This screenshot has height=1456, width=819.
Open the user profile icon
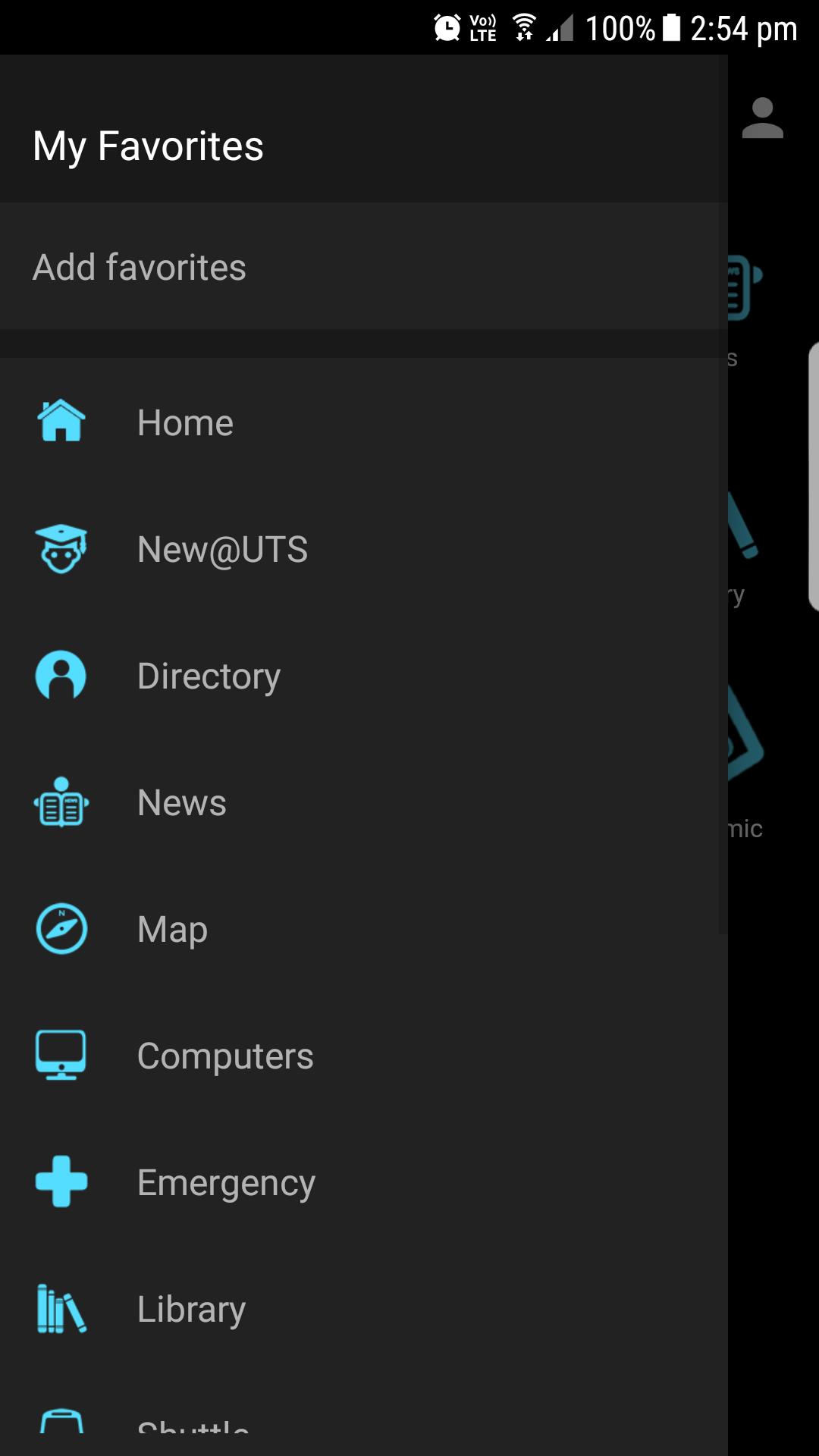tap(764, 118)
